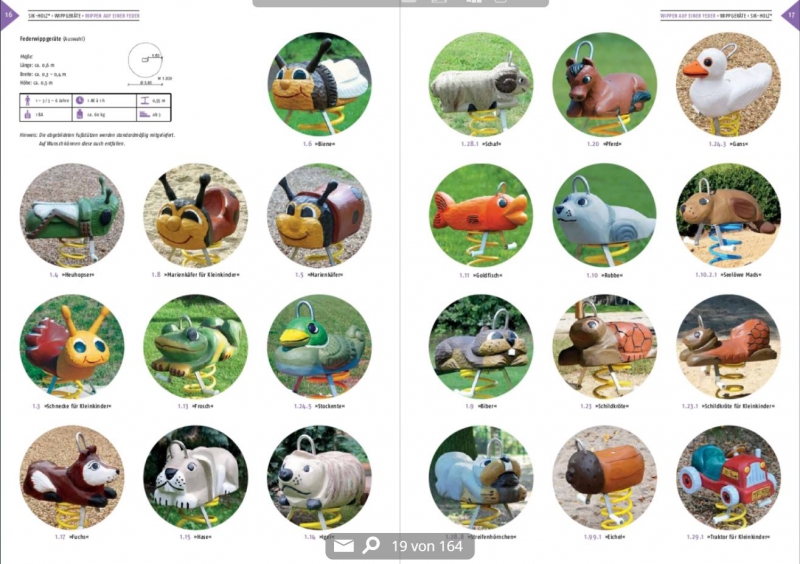800x564 pixels.
Task: Open the magnifier search tool
Action: pos(371,546)
